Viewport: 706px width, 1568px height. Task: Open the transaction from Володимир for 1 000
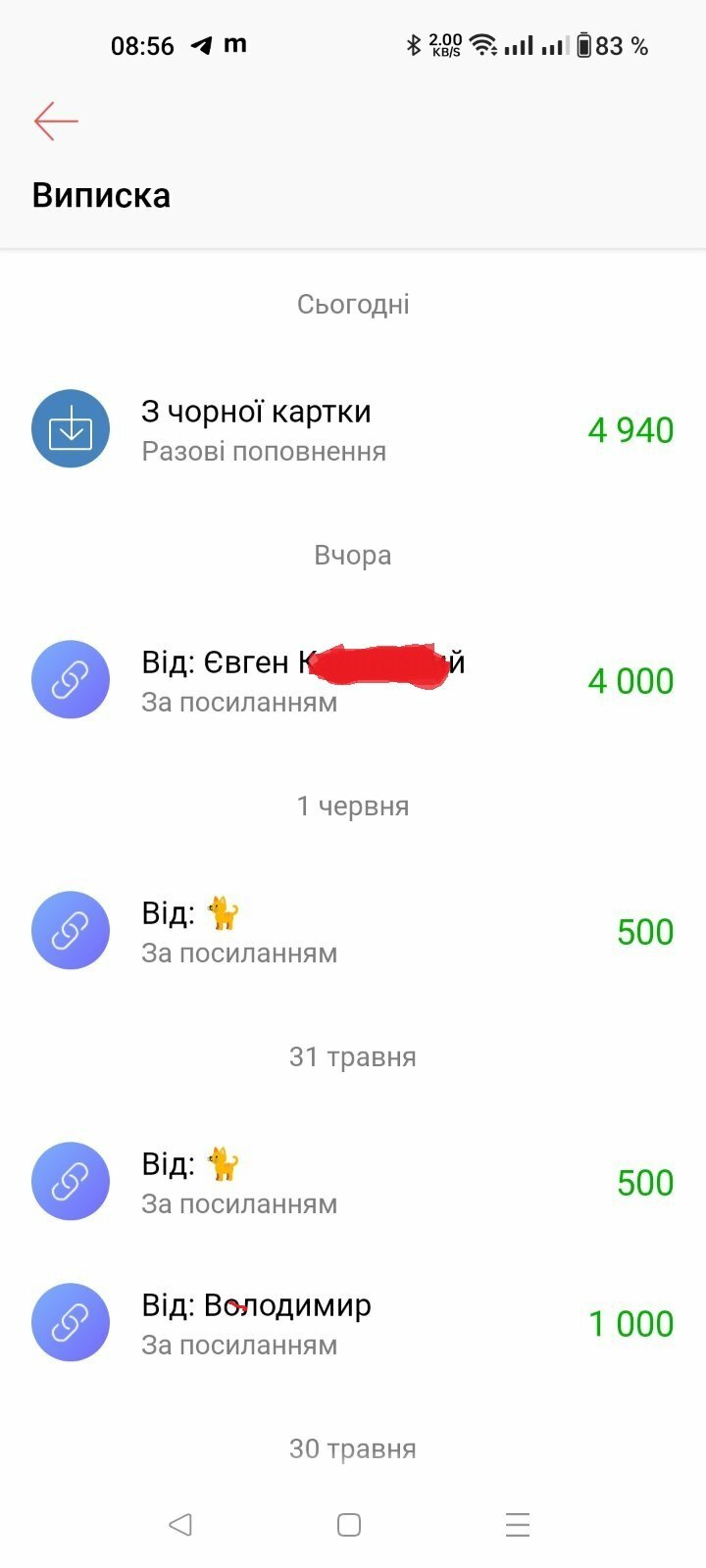pyautogui.click(x=353, y=1323)
